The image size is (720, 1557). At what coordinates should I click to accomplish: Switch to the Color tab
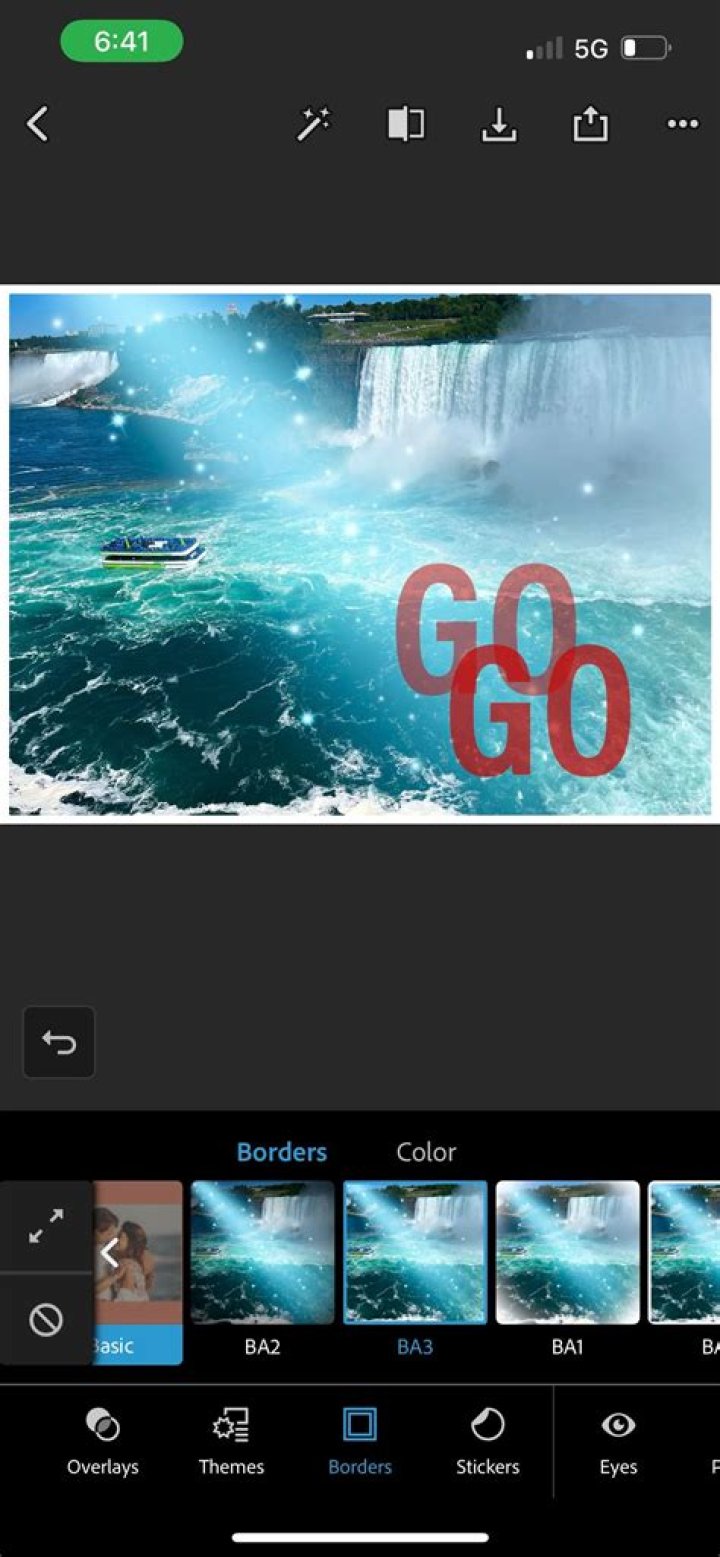pos(426,1152)
